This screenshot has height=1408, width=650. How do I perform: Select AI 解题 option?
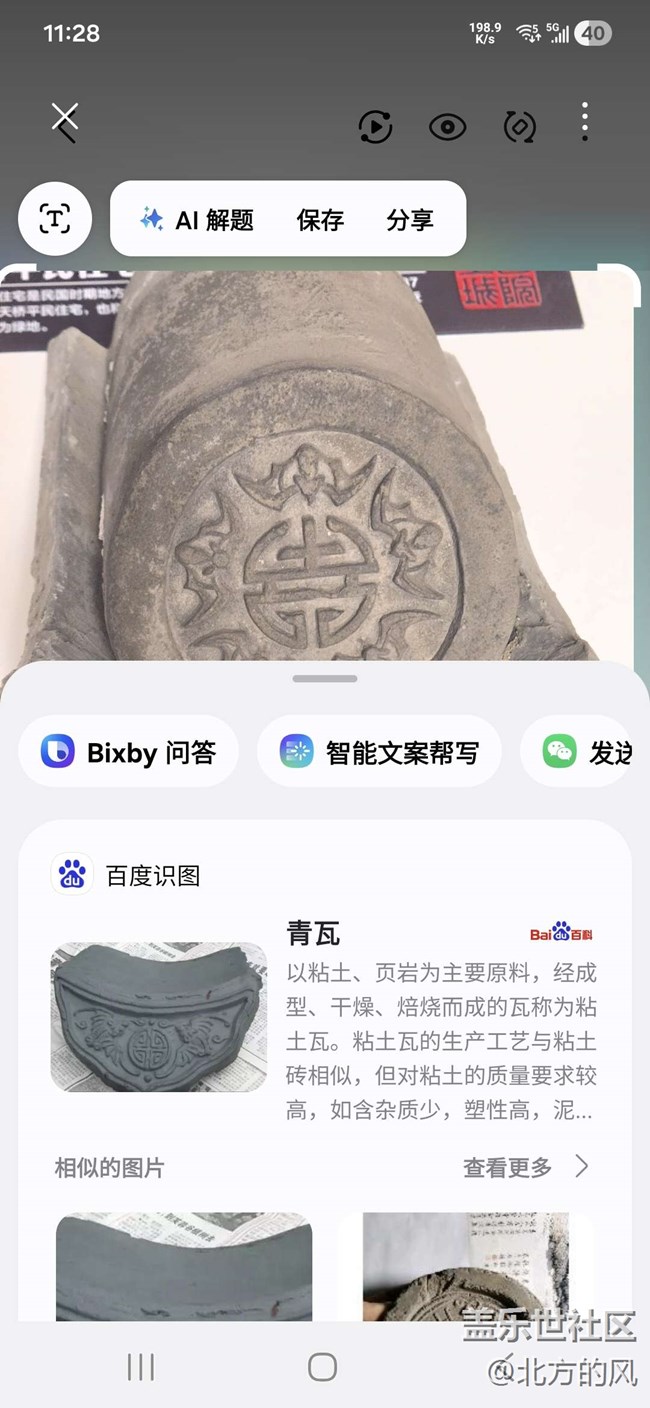[197, 220]
